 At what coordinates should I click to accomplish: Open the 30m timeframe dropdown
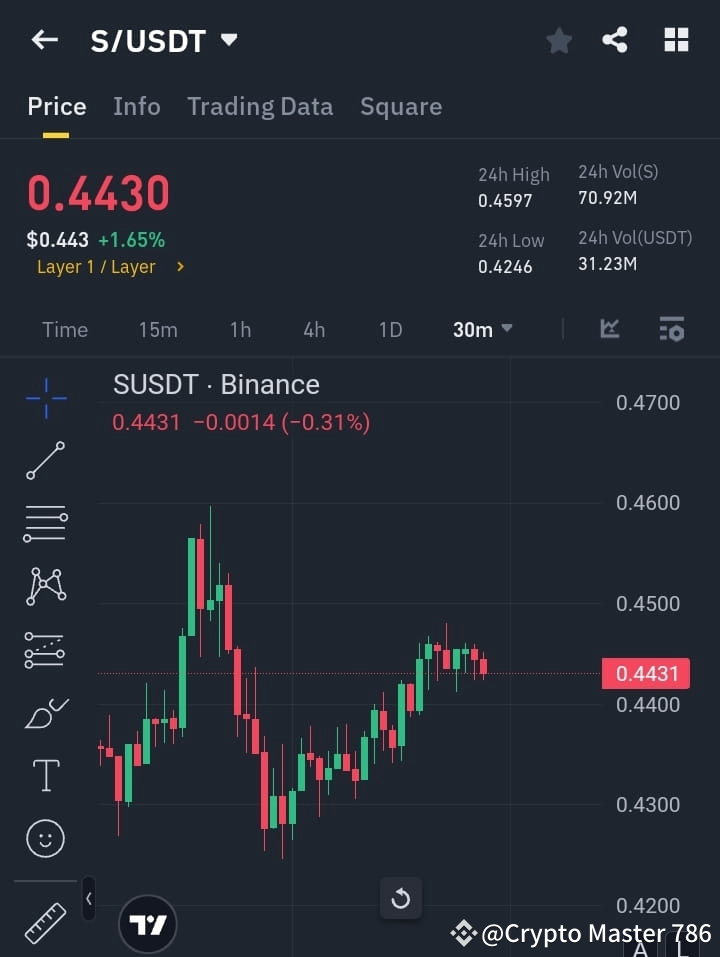[x=482, y=329]
